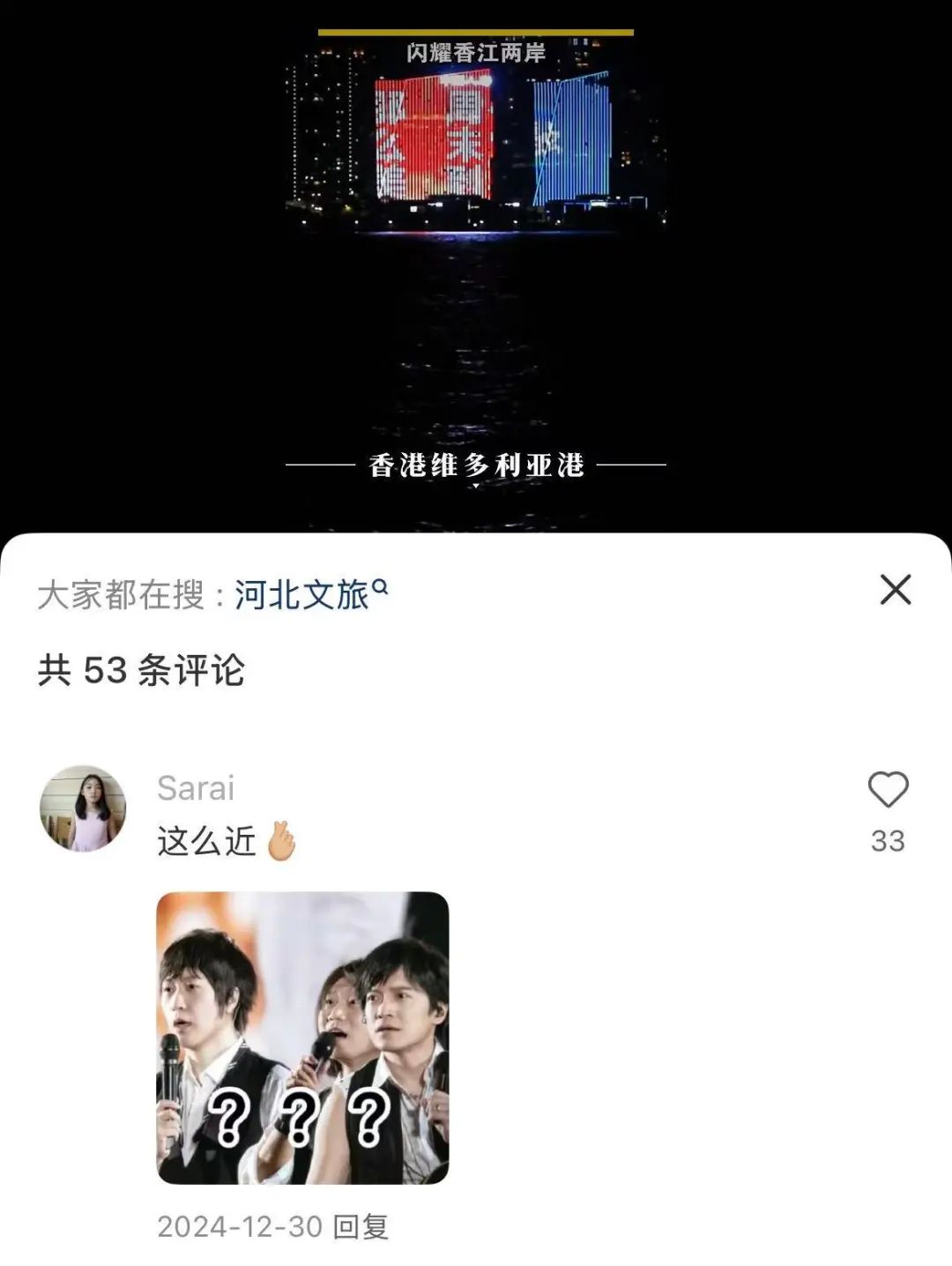This screenshot has height=1266, width=952.
Task: Open Sarai's profile avatar
Action: pyautogui.click(x=83, y=808)
